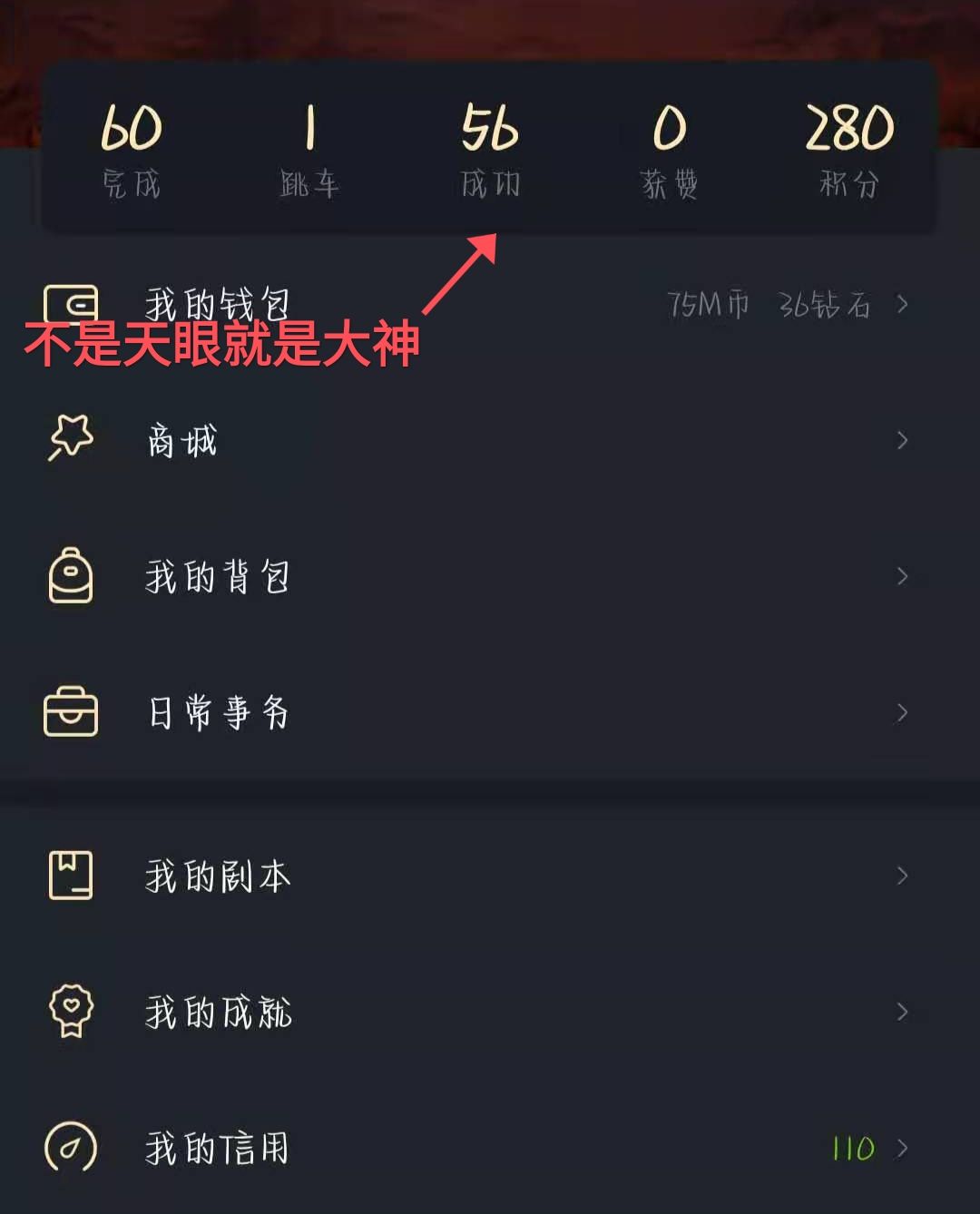
Task: Click the medal icon beside 我的成就
Action: coord(71,1012)
